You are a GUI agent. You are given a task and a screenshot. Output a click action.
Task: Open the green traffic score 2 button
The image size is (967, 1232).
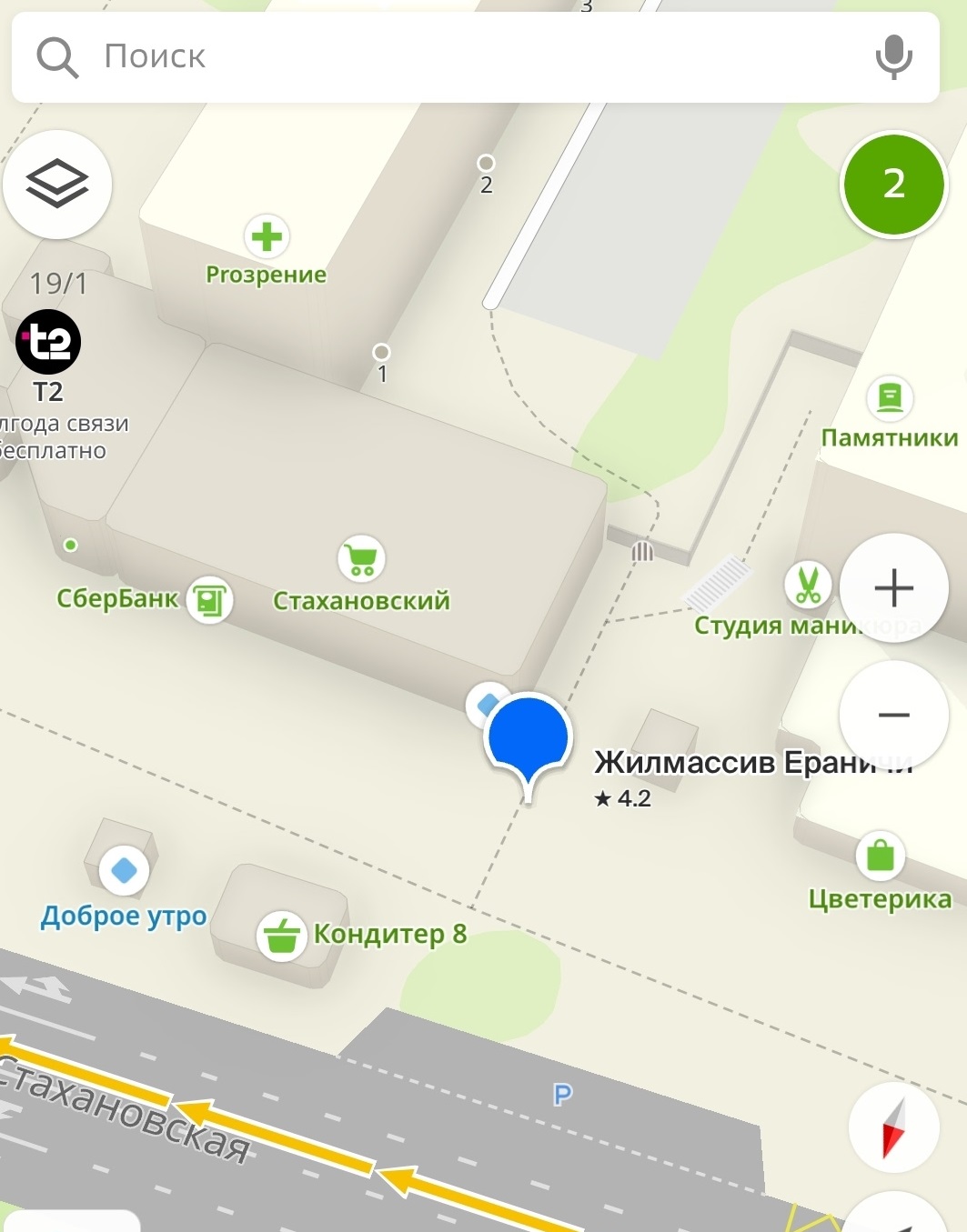(893, 185)
